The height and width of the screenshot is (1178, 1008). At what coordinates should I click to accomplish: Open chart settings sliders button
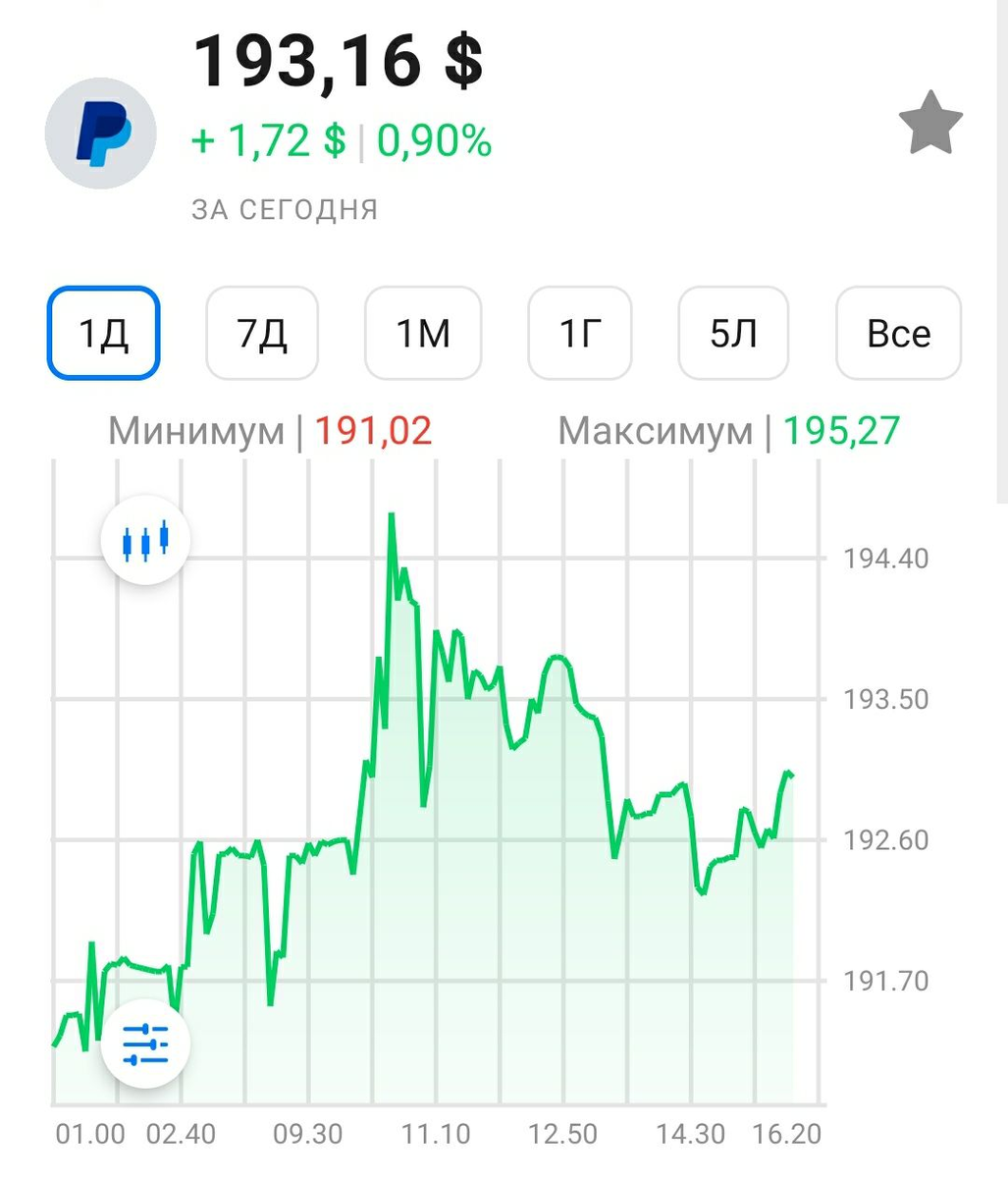pos(145,1044)
